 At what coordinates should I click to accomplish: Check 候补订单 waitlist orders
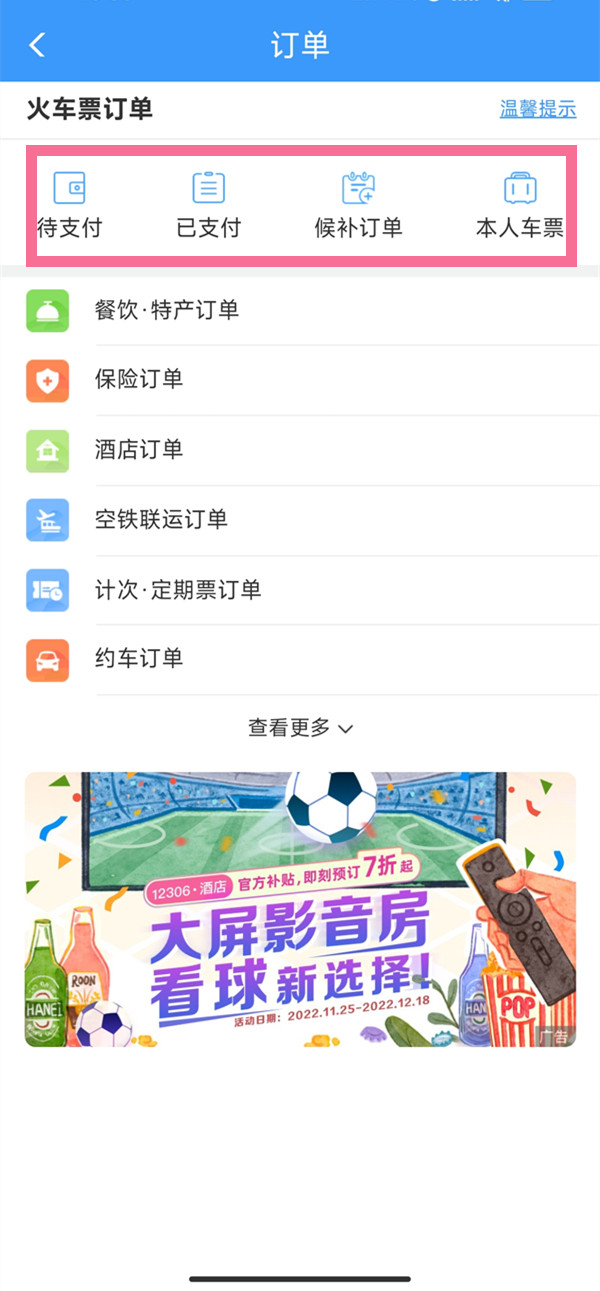point(358,207)
